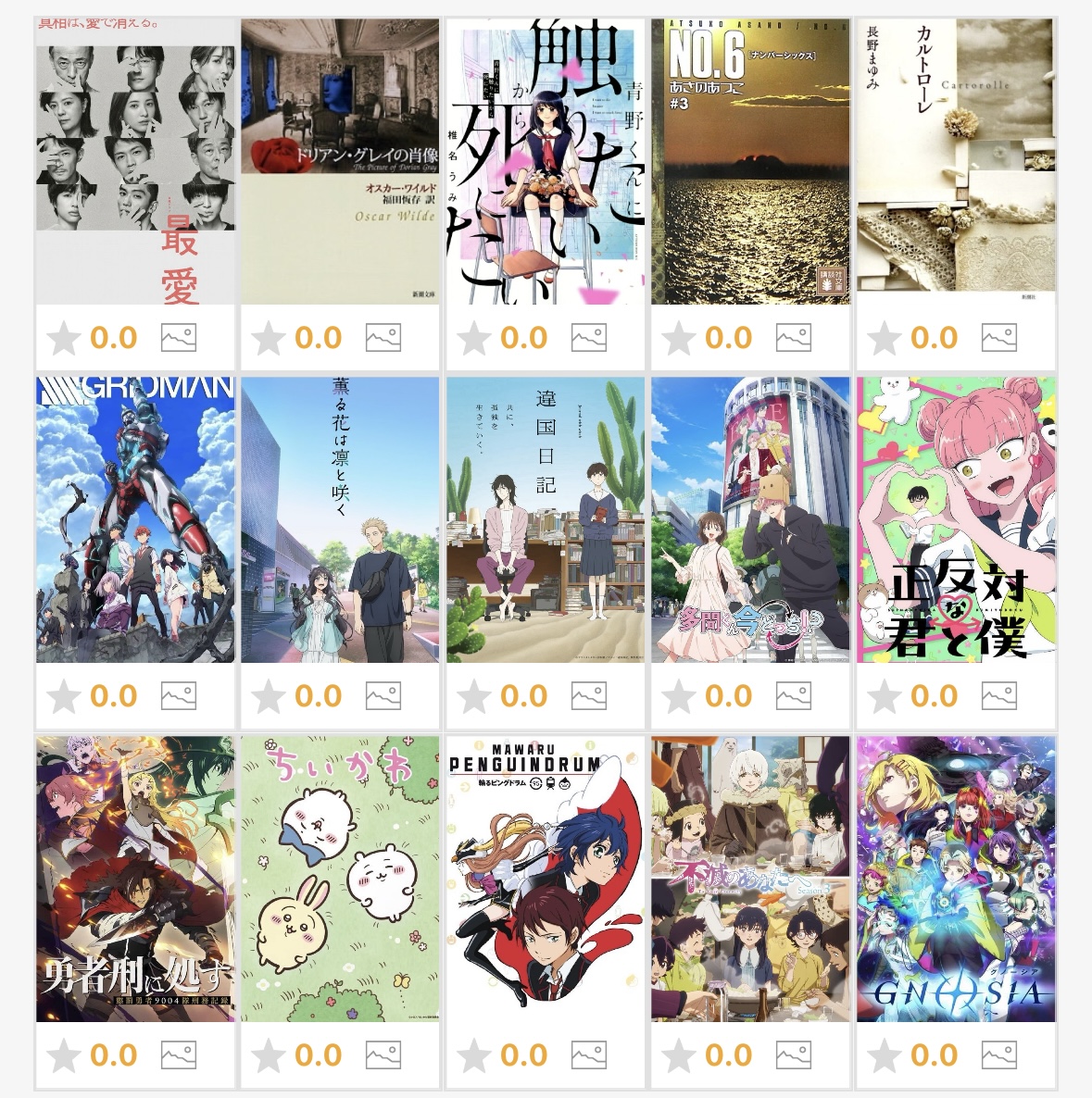Tap the star under 最愛
The image size is (1092, 1098).
[64, 338]
